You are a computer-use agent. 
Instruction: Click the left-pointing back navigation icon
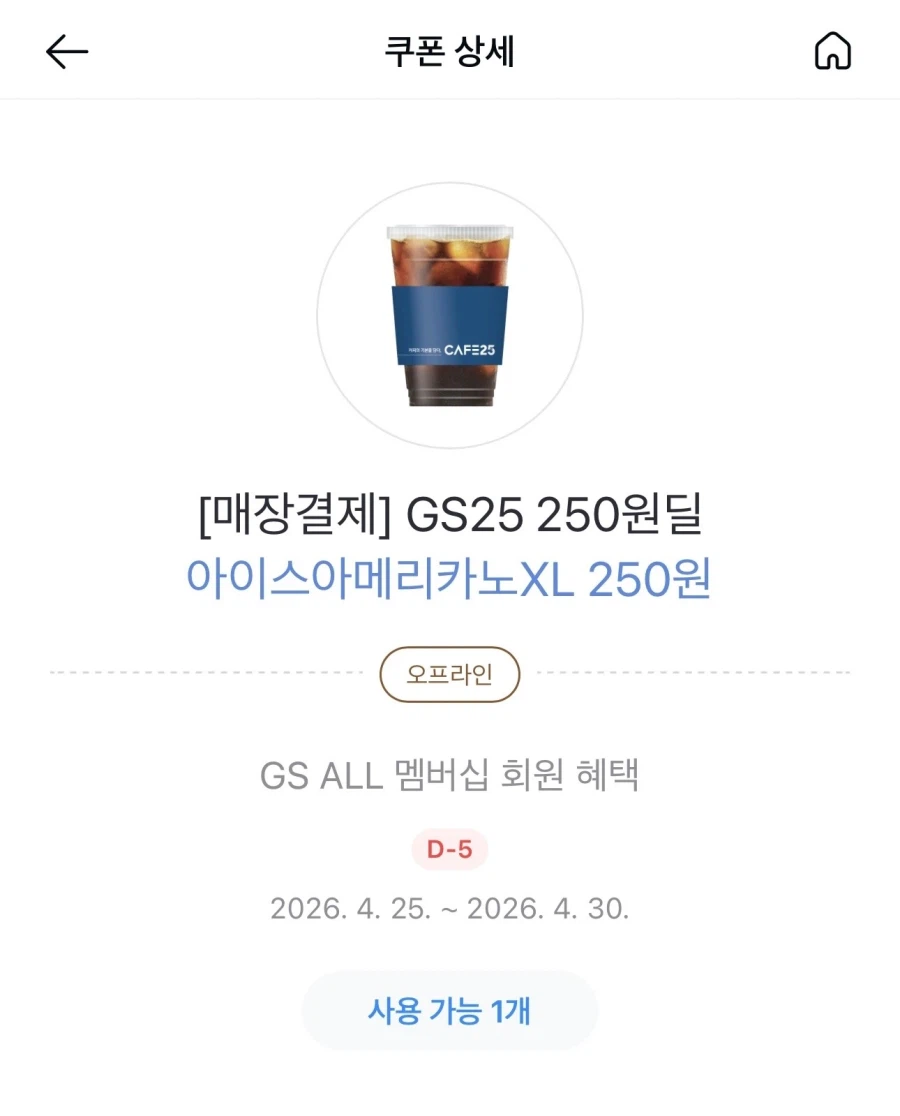(66, 51)
